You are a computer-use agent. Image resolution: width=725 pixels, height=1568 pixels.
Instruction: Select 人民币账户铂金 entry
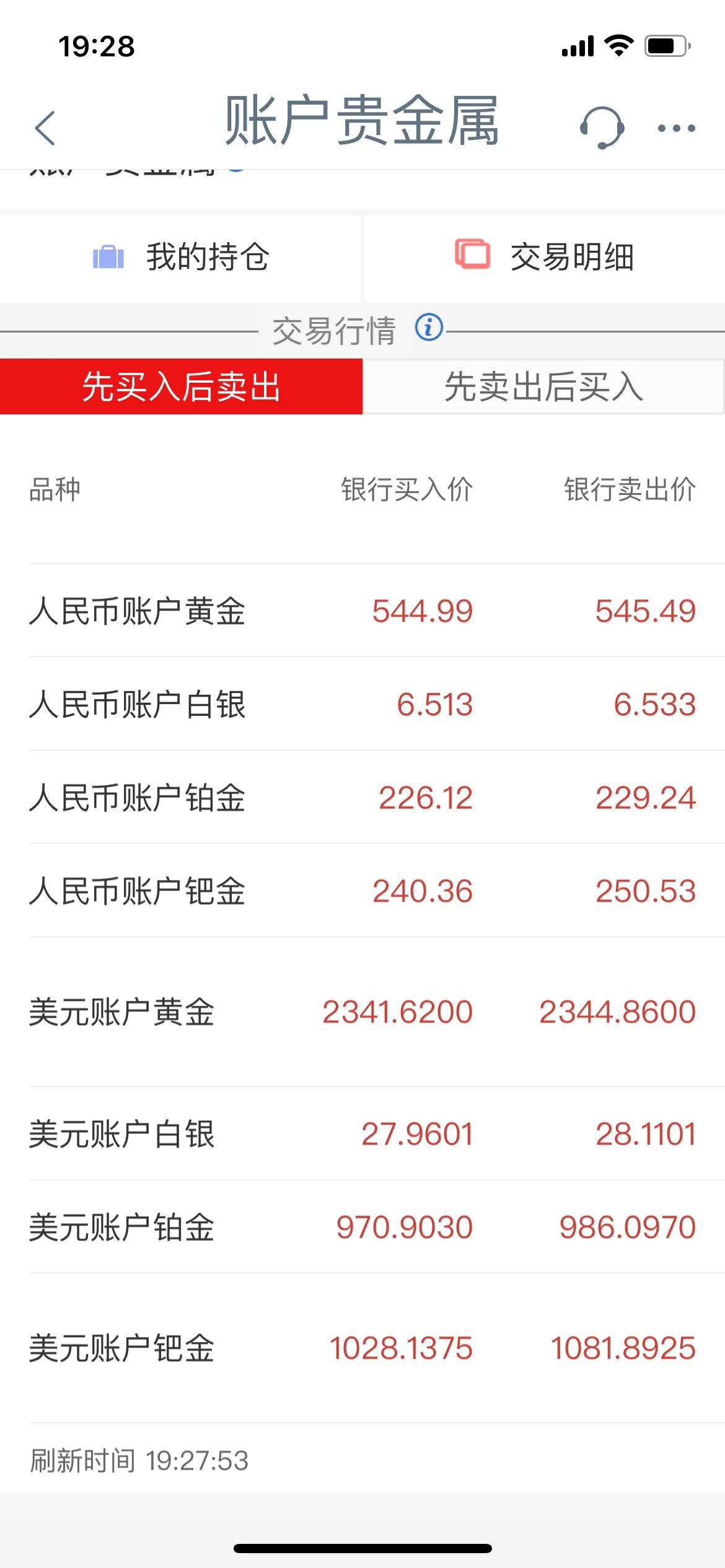pyautogui.click(x=138, y=797)
